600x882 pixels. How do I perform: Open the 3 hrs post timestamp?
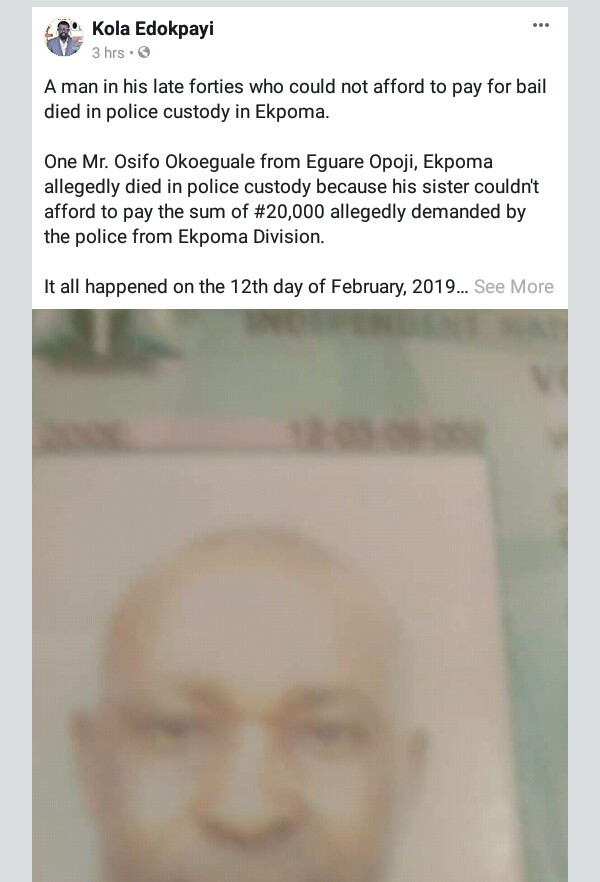point(107,52)
